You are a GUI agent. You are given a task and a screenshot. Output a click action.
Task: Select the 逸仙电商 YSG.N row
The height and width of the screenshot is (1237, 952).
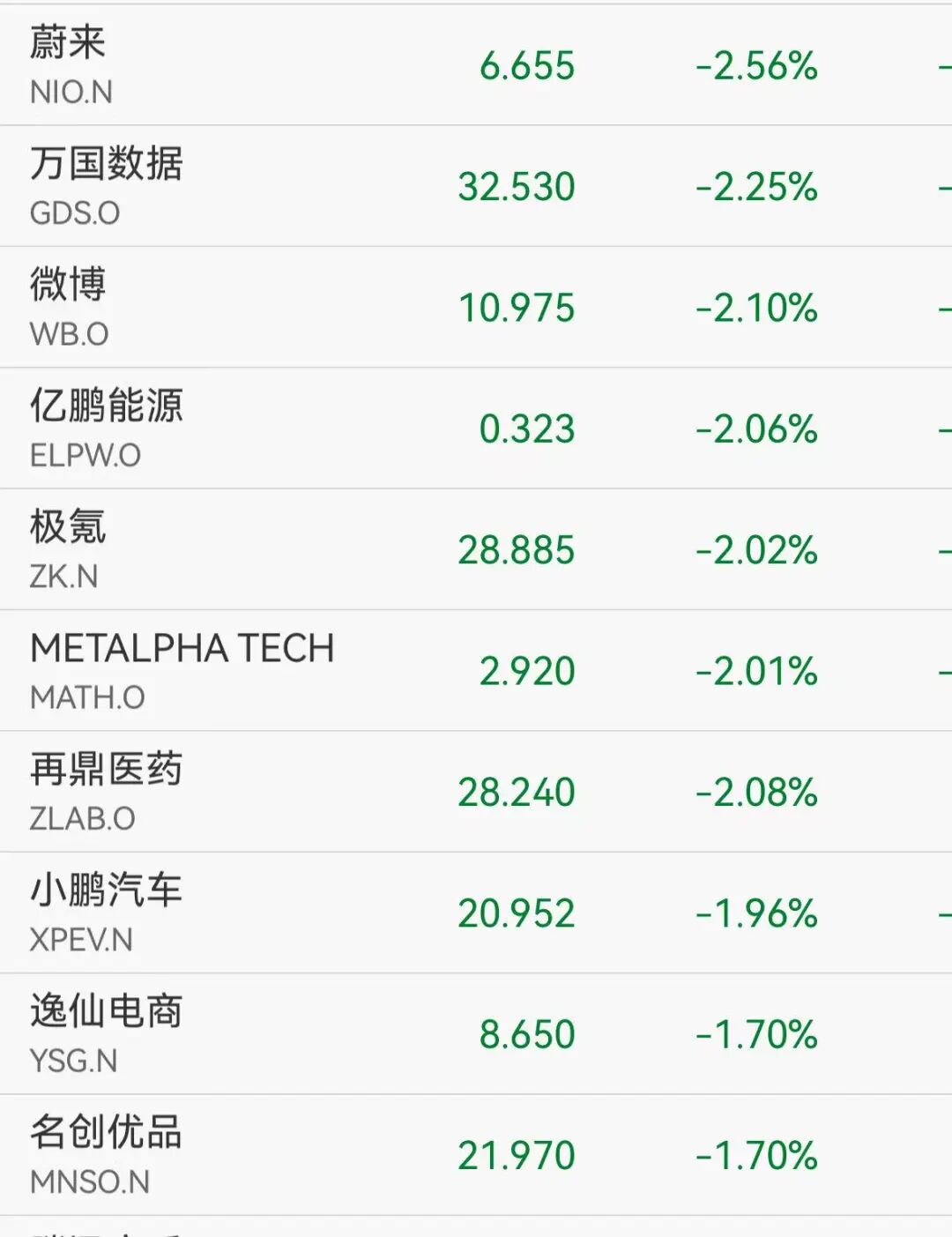(x=476, y=1033)
